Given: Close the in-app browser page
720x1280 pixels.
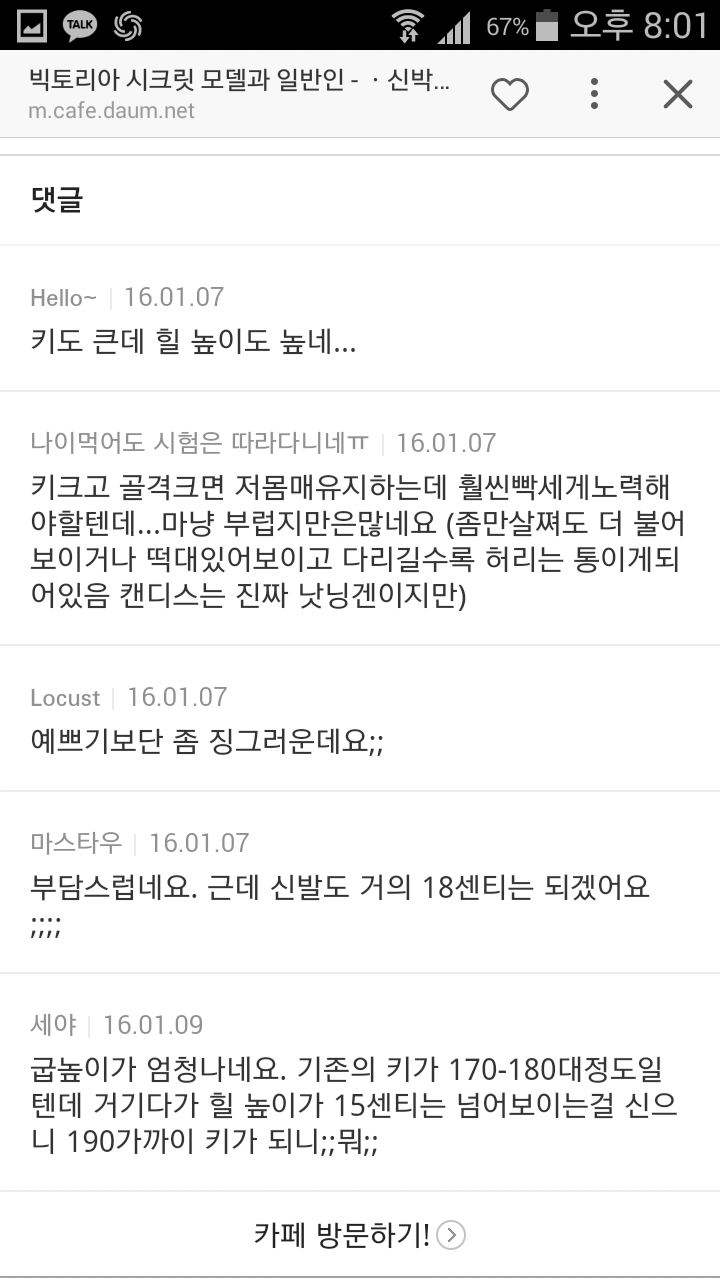Looking at the screenshot, I should [x=678, y=94].
